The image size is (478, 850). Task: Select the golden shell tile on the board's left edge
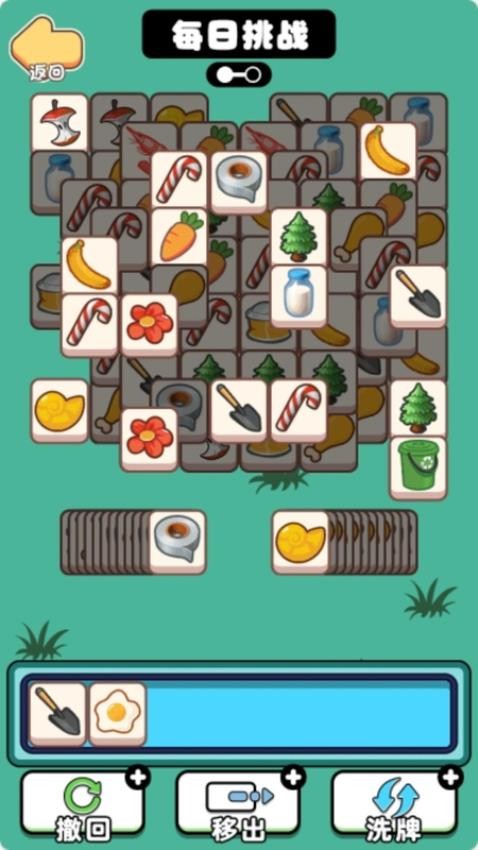coord(60,410)
